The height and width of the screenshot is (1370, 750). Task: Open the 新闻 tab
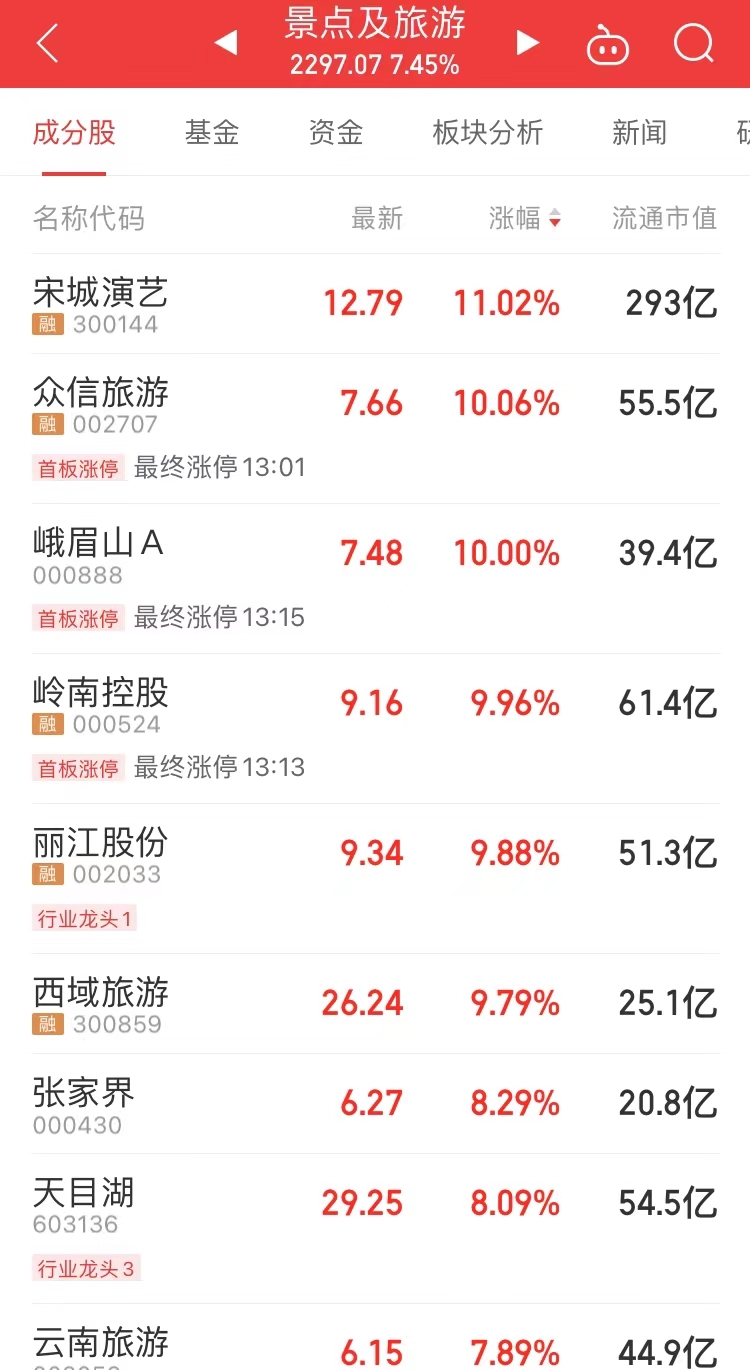(x=640, y=132)
